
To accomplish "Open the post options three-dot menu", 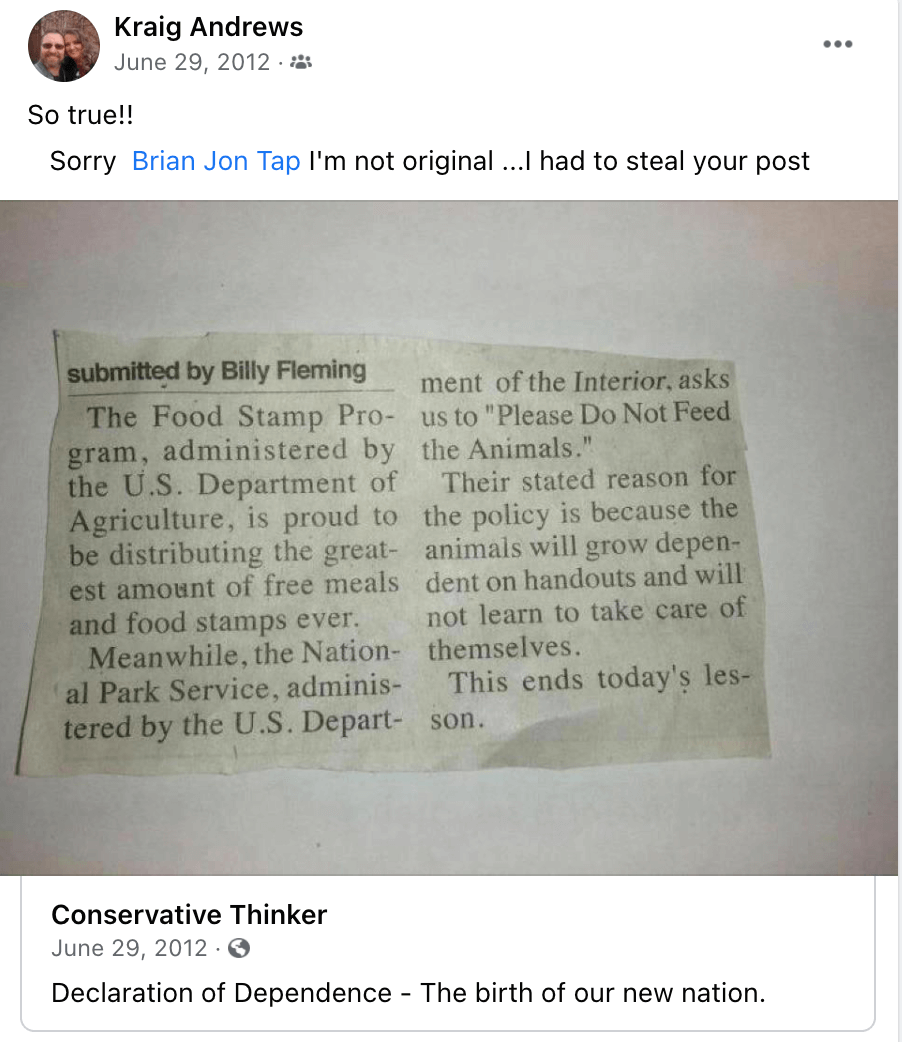I will point(837,44).
